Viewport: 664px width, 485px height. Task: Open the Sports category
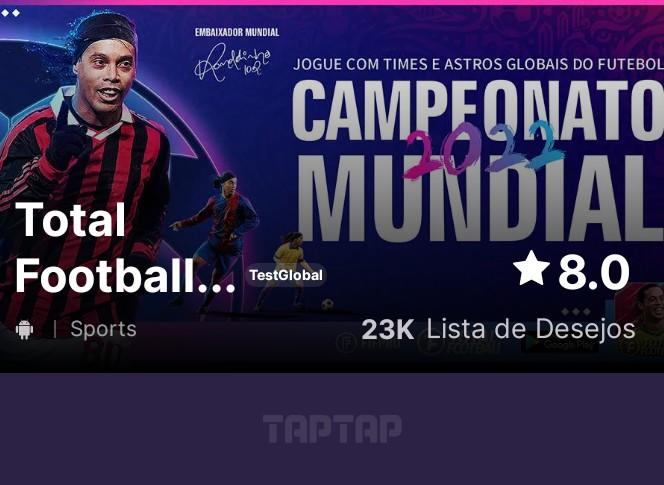click(x=103, y=329)
